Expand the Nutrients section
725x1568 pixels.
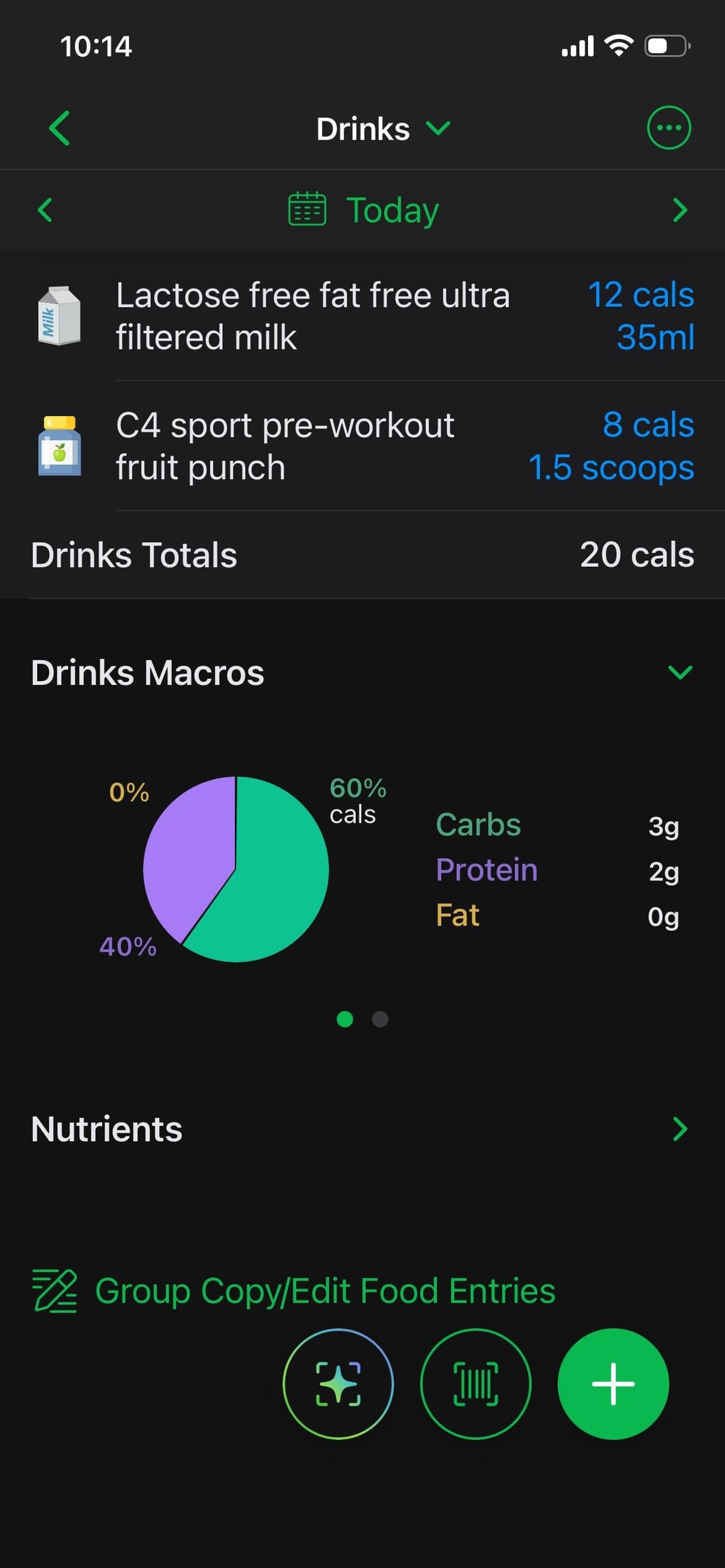(x=679, y=1129)
